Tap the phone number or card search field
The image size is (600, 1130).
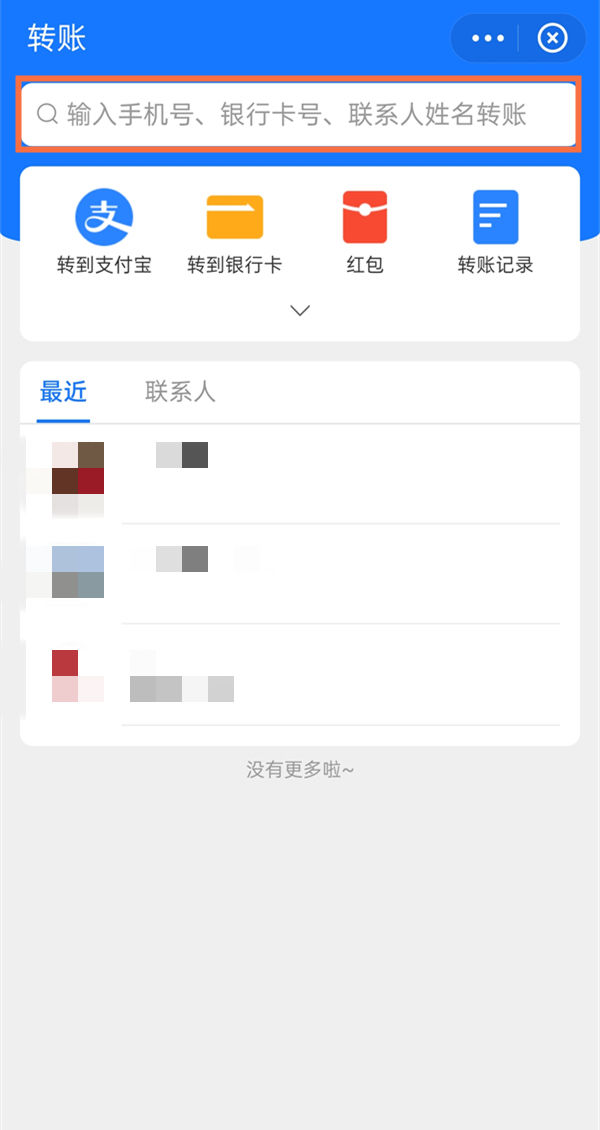298,115
